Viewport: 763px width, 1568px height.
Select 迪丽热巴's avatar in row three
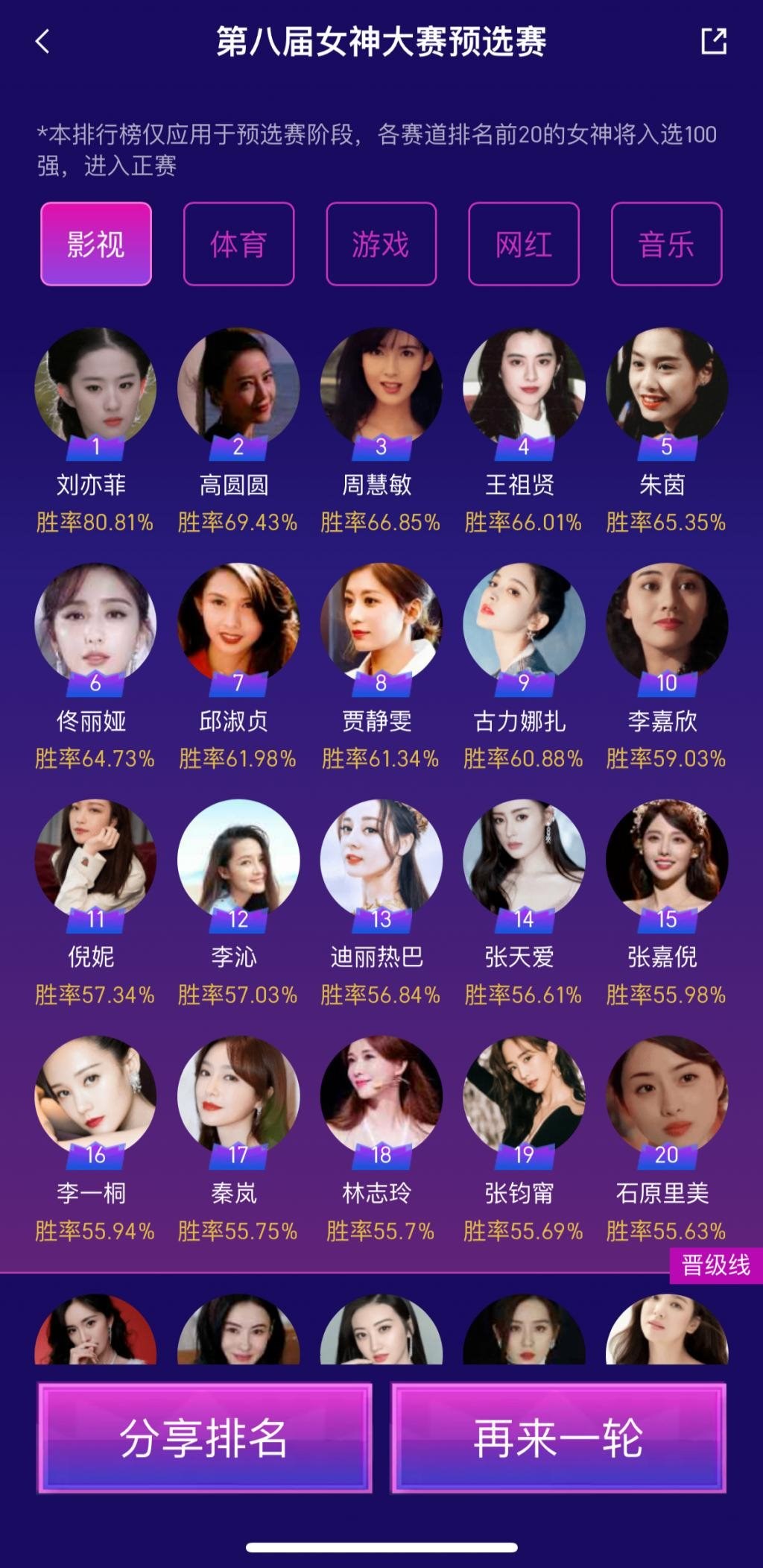click(381, 857)
